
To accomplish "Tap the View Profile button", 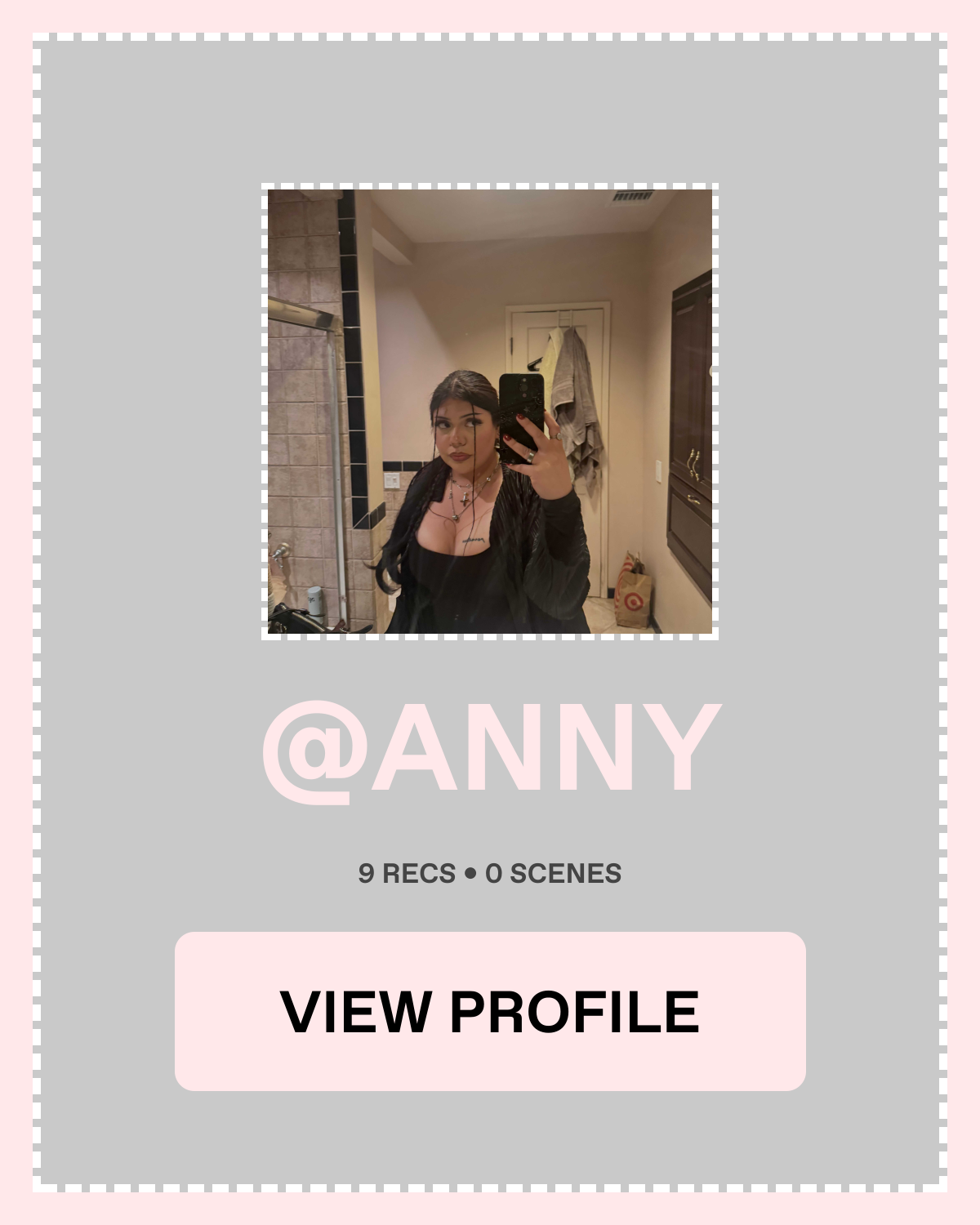I will click(x=490, y=1011).
